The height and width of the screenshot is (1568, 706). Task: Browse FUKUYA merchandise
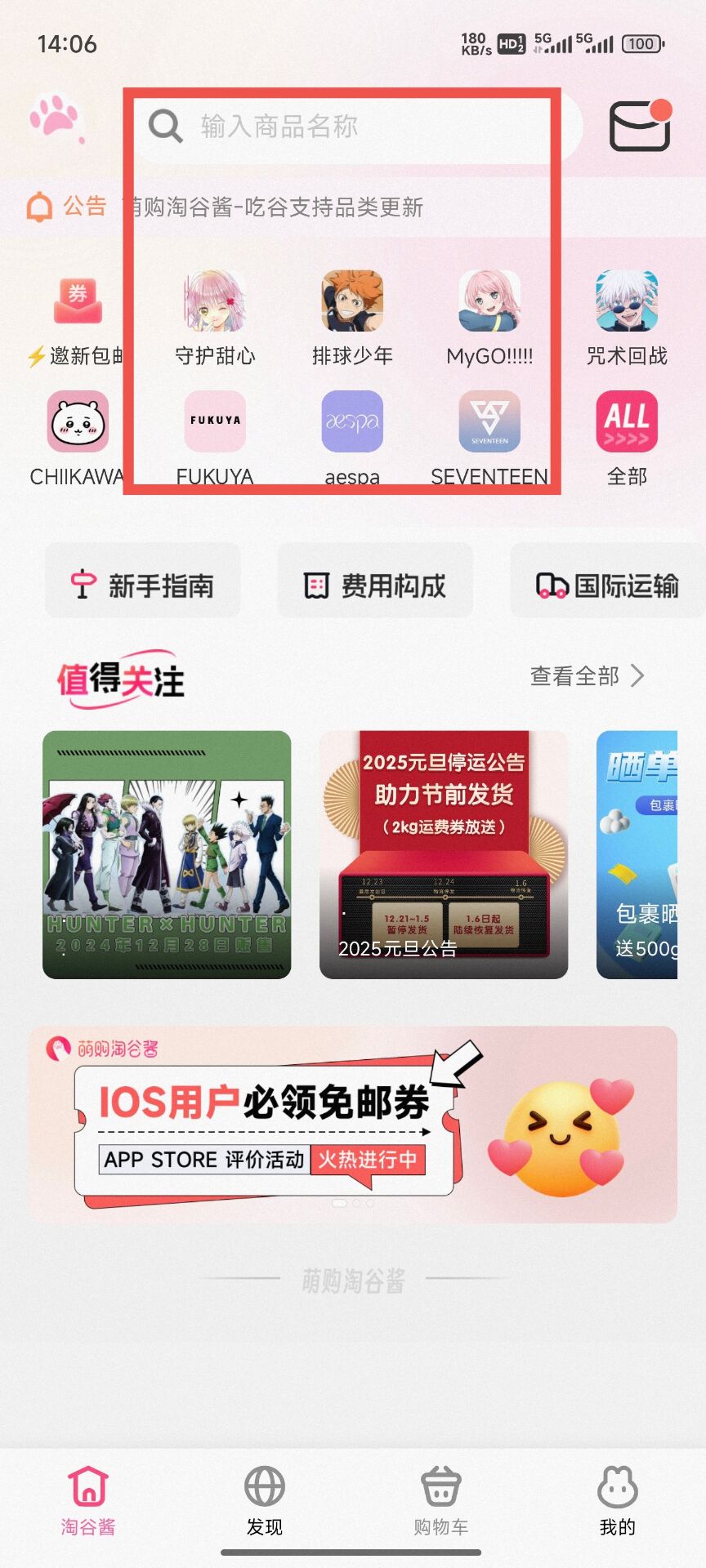coord(215,439)
